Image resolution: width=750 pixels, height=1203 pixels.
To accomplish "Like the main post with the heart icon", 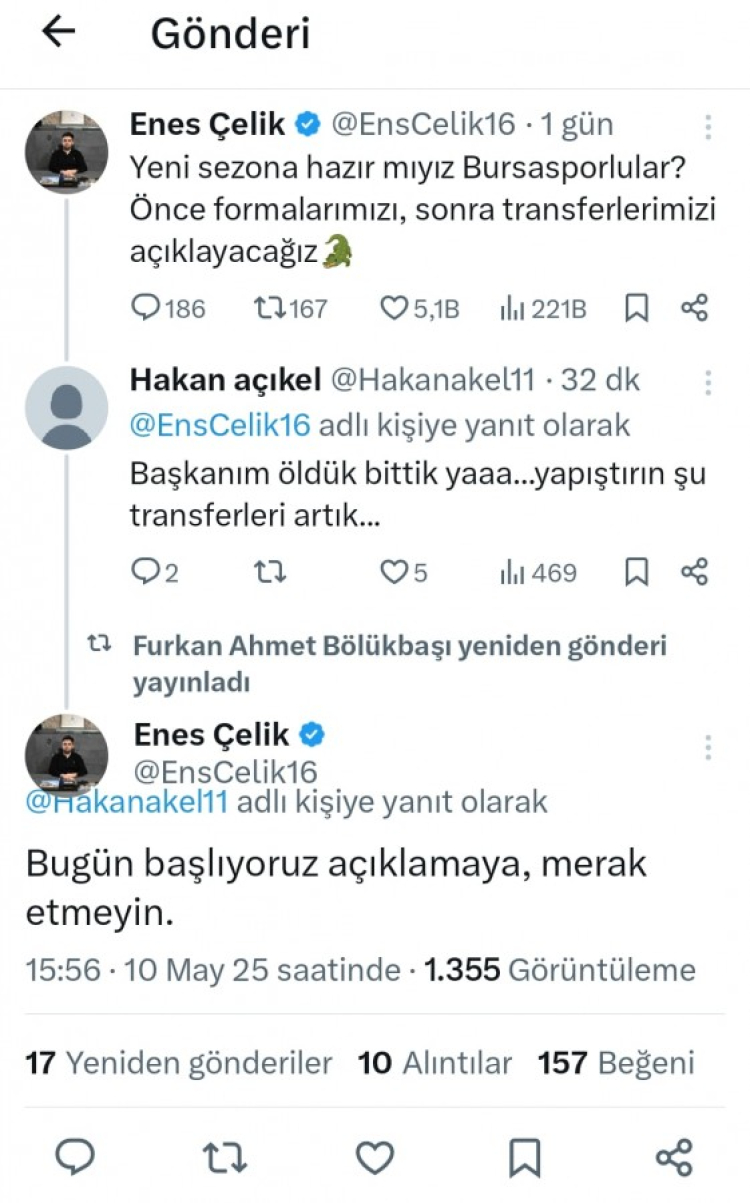I will point(375,1158).
